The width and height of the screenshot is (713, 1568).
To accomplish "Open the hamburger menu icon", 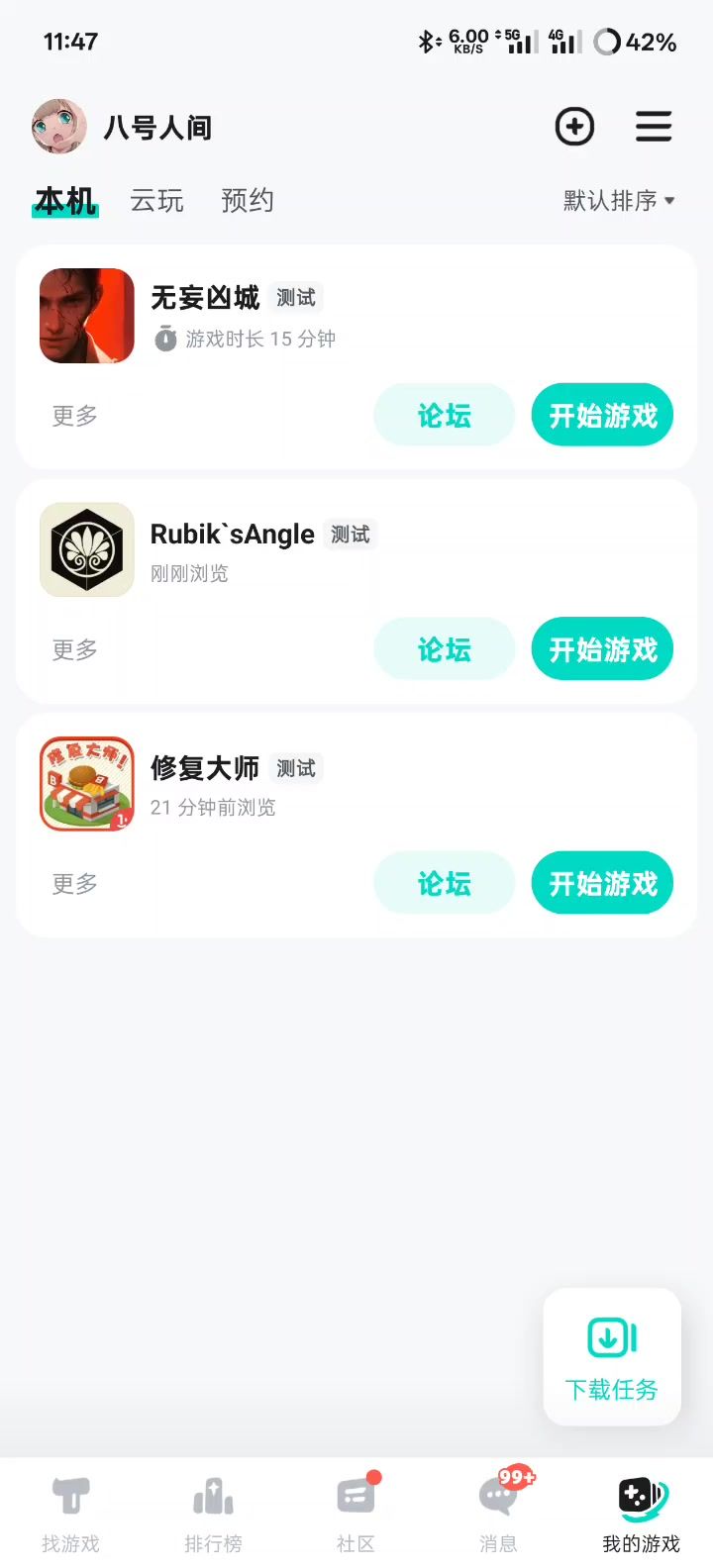I will click(x=654, y=127).
